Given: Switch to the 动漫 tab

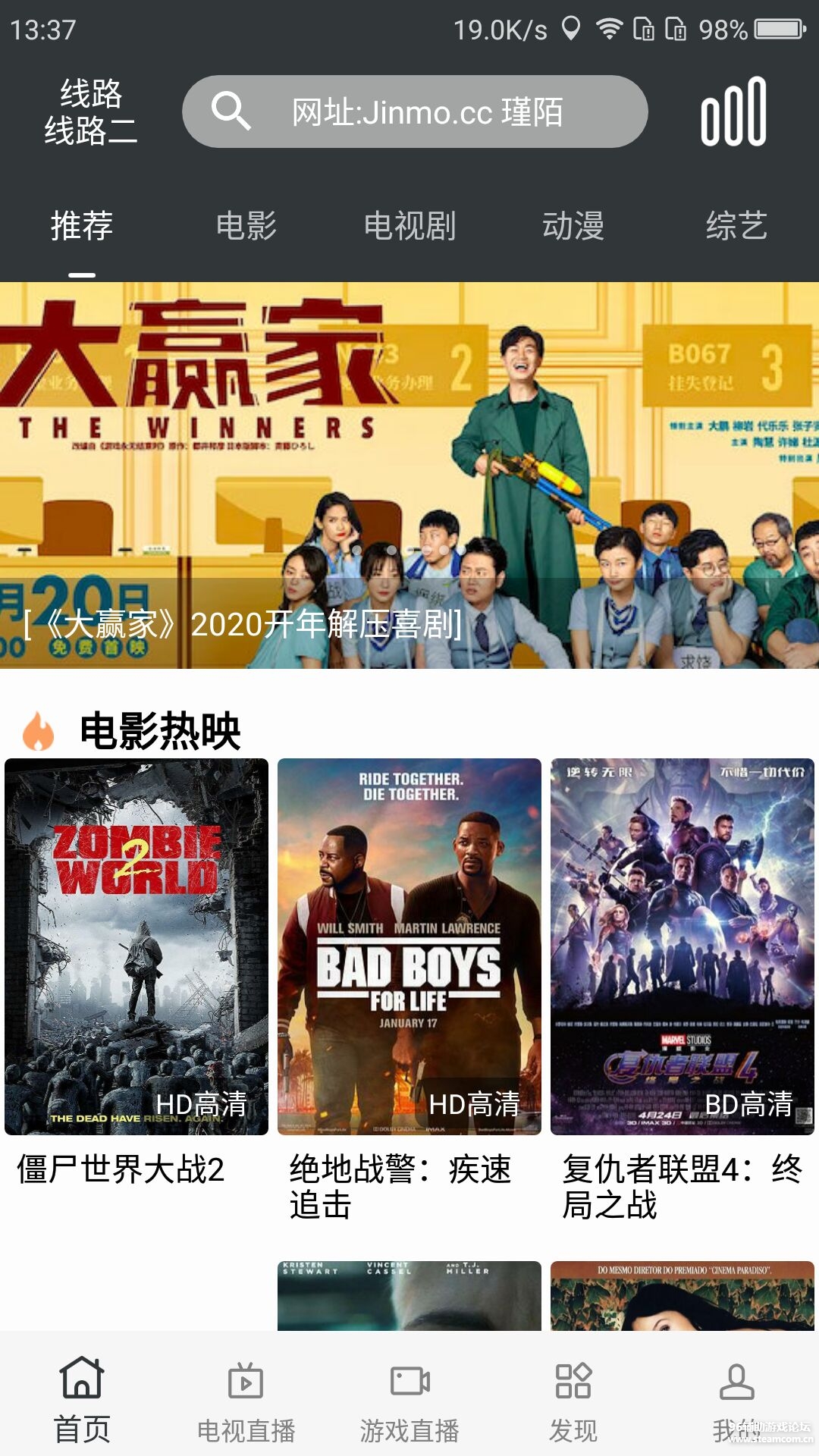Looking at the screenshot, I should (x=573, y=226).
